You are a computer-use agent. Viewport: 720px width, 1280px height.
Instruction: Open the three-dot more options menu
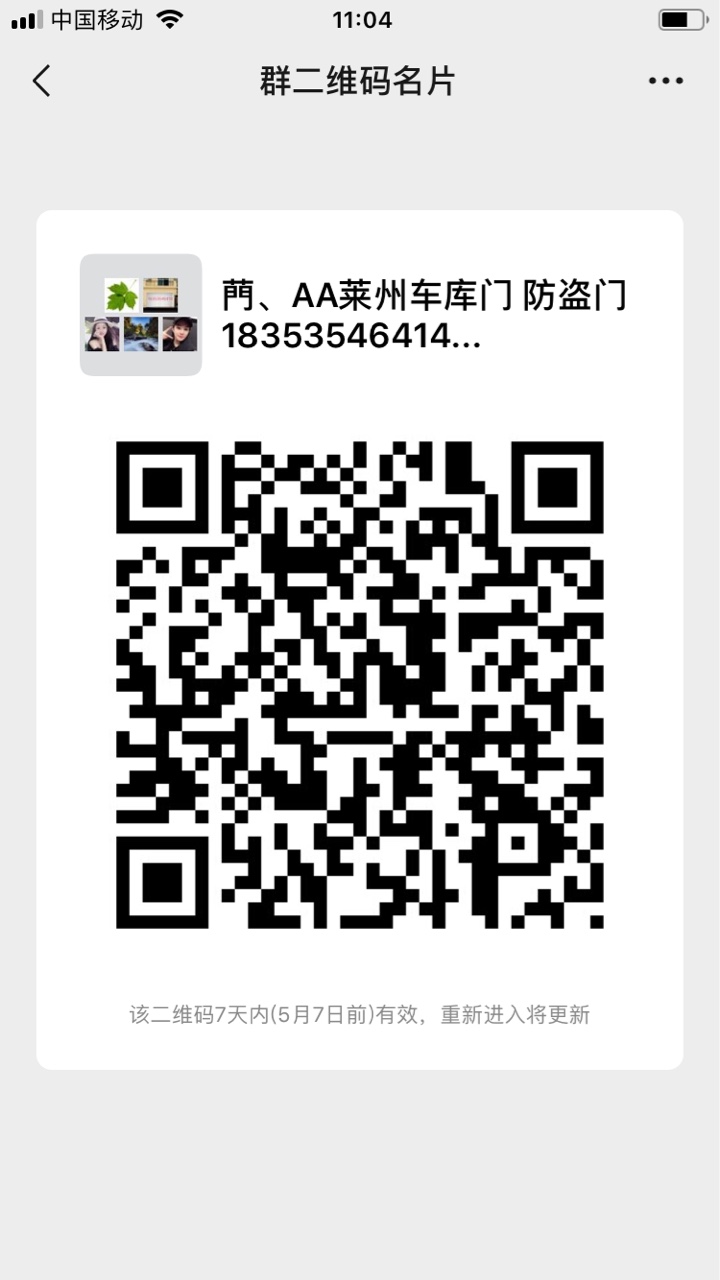coord(665,81)
